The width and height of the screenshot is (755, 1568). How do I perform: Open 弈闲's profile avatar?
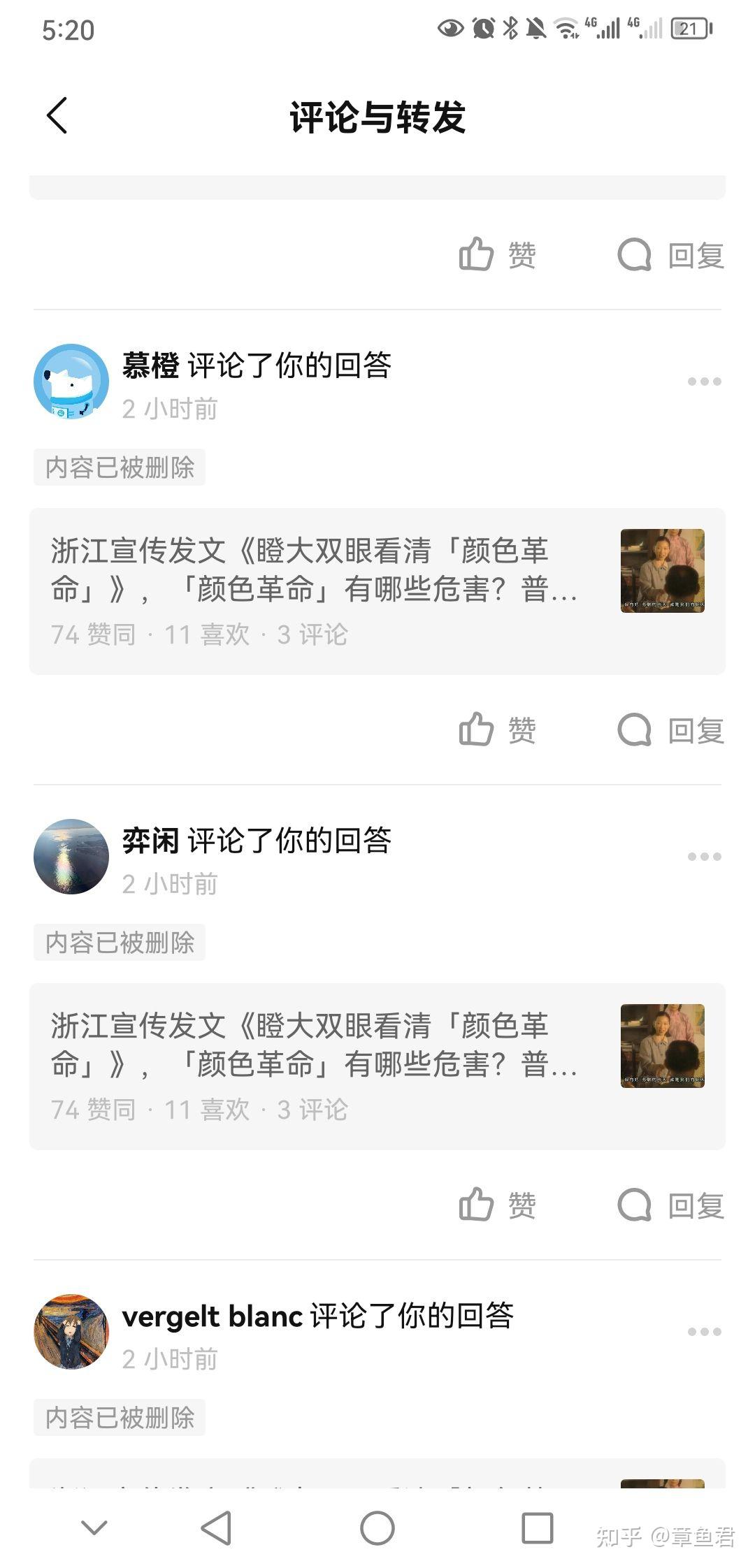tap(71, 856)
